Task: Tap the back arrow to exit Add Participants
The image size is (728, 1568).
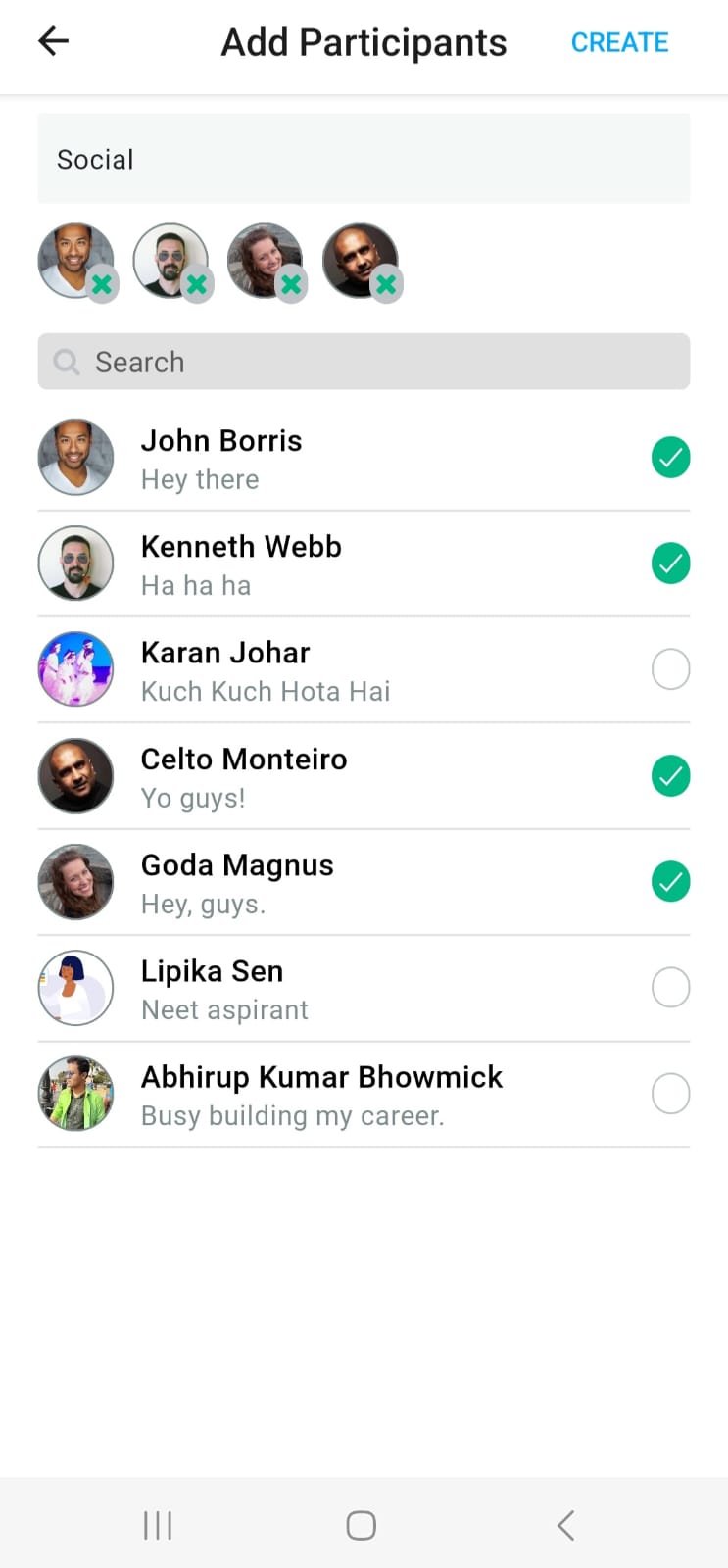Action: point(52,41)
